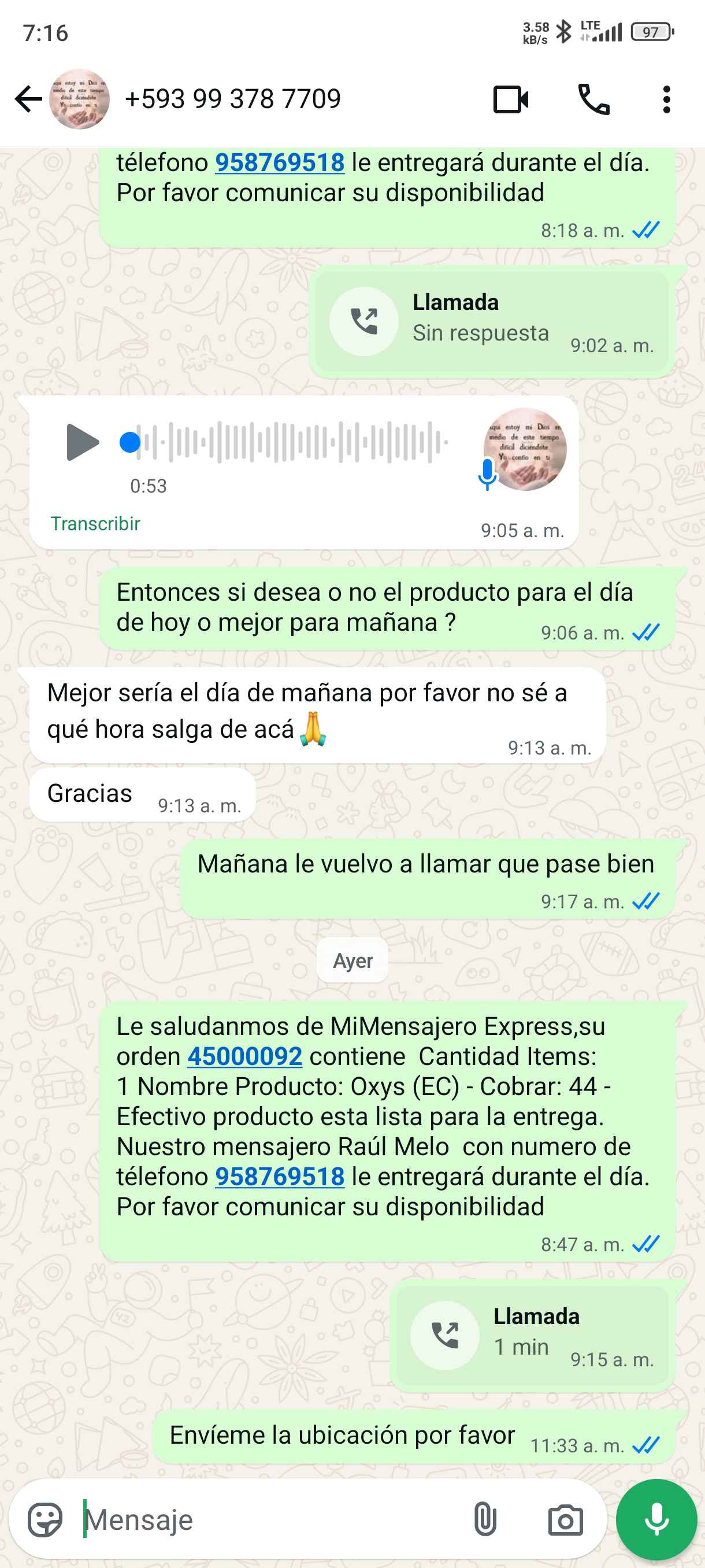705x1568 pixels.
Task: Play the 0:53 voice message
Action: pos(82,442)
